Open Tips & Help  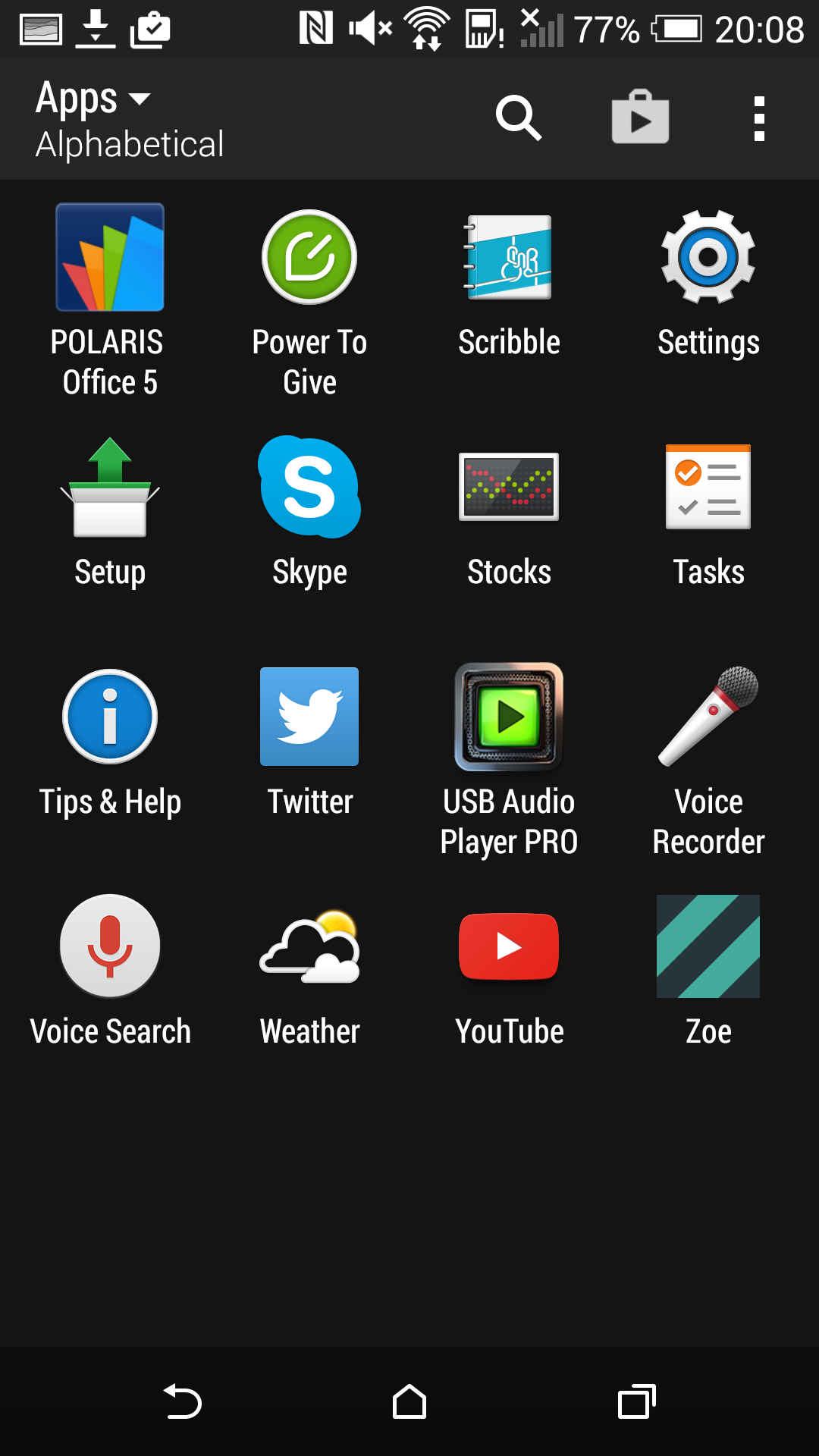pyautogui.click(x=110, y=717)
